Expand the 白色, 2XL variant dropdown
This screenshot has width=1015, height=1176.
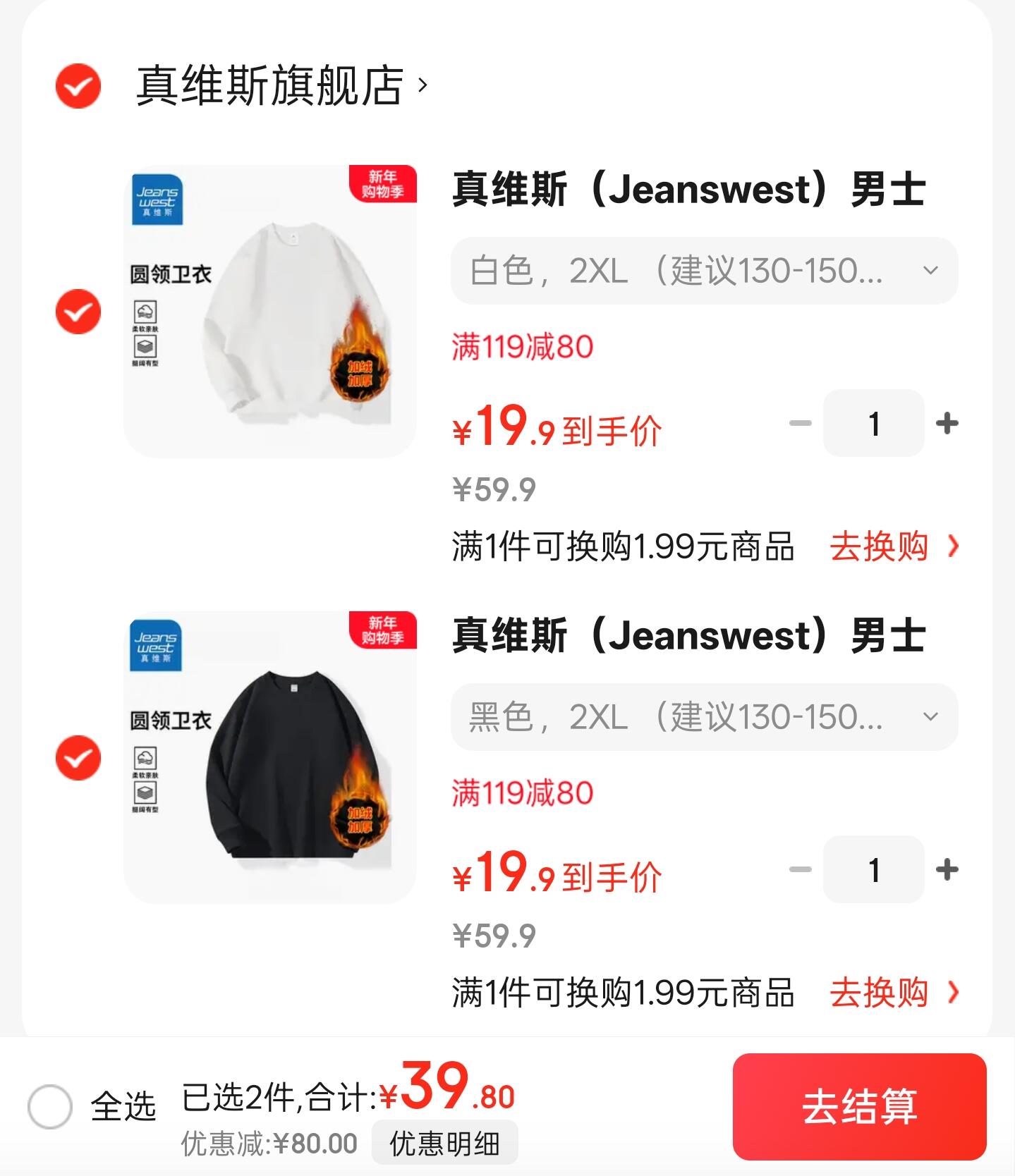point(704,271)
